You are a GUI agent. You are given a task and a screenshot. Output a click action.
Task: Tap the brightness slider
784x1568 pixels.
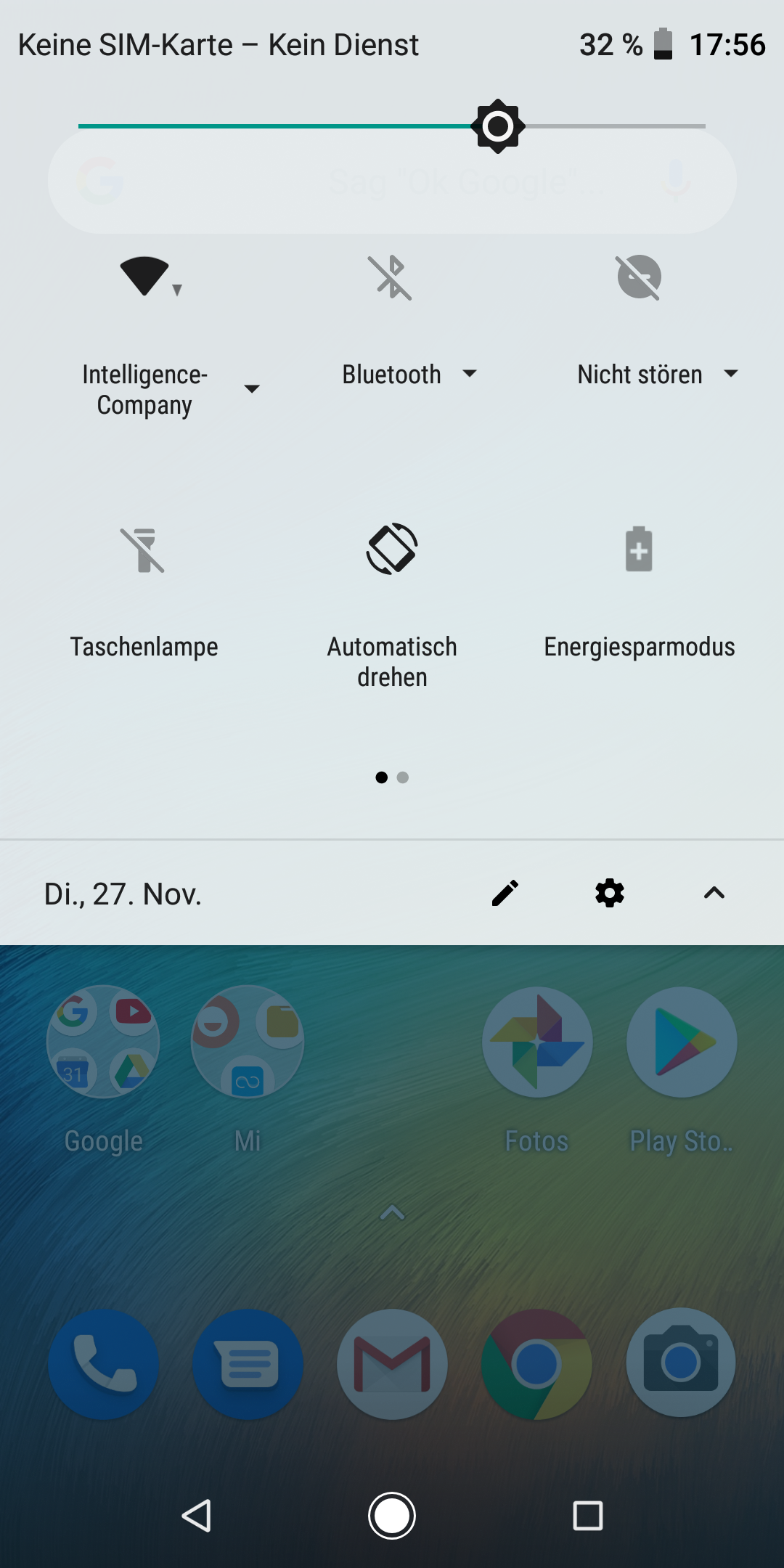[x=392, y=126]
